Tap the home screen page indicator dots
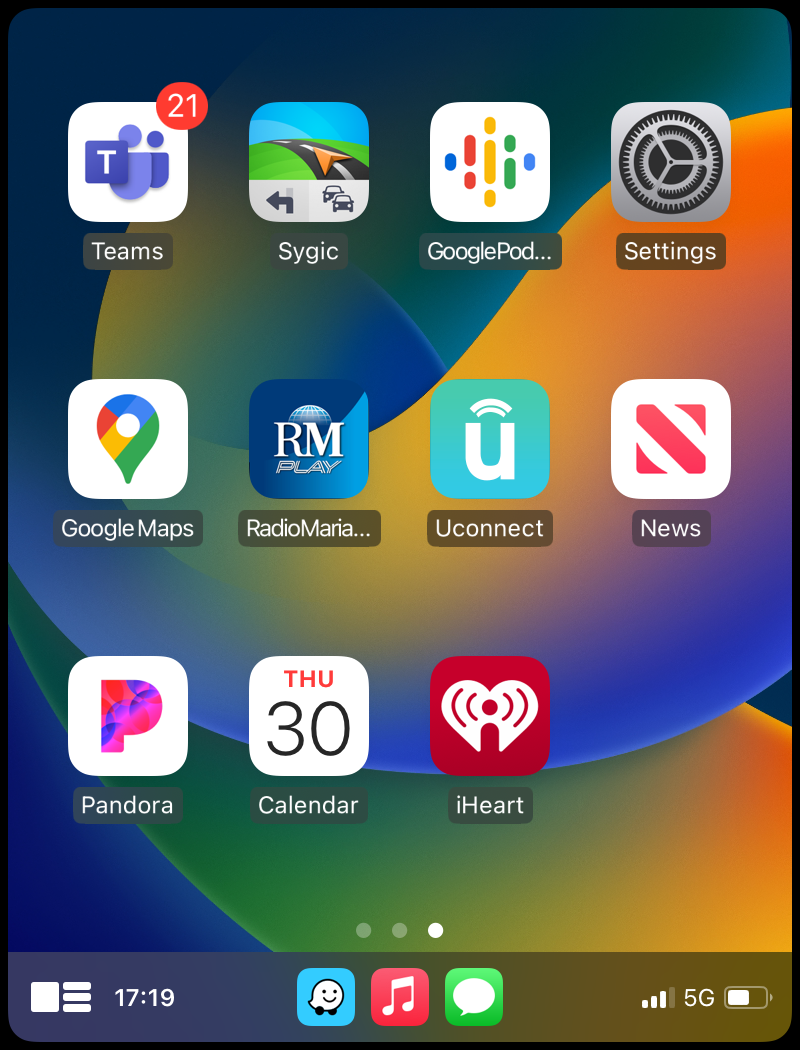 coord(399,930)
